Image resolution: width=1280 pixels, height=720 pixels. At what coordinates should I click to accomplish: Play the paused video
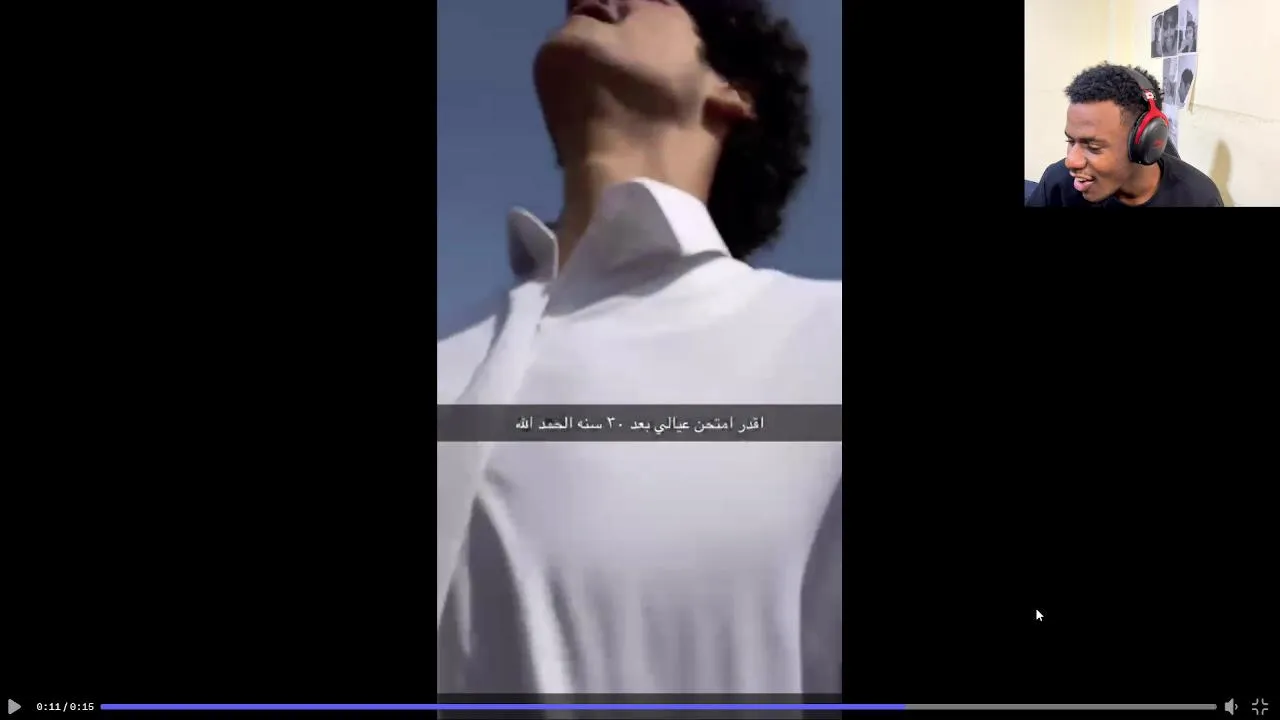tap(14, 706)
